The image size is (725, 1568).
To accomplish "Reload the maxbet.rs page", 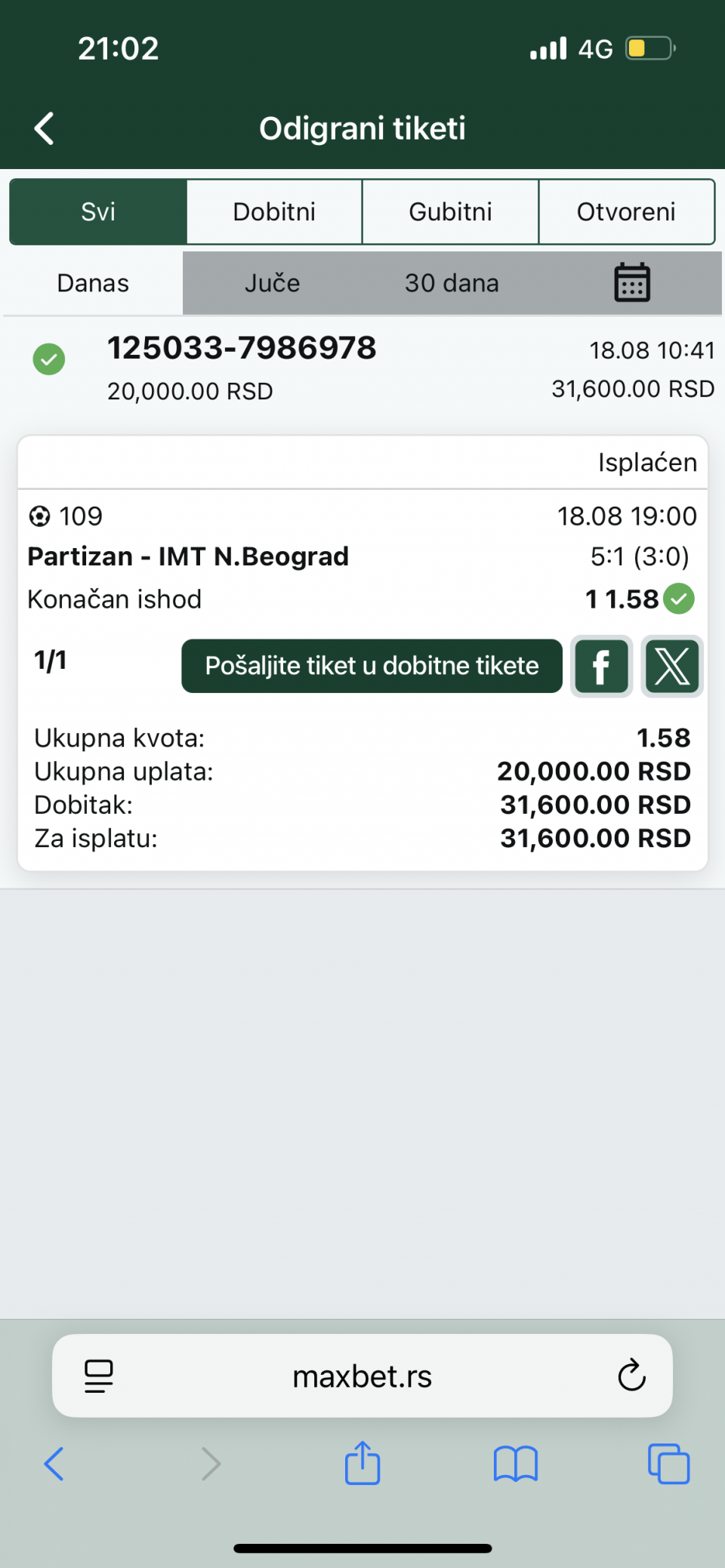I will tap(631, 1375).
